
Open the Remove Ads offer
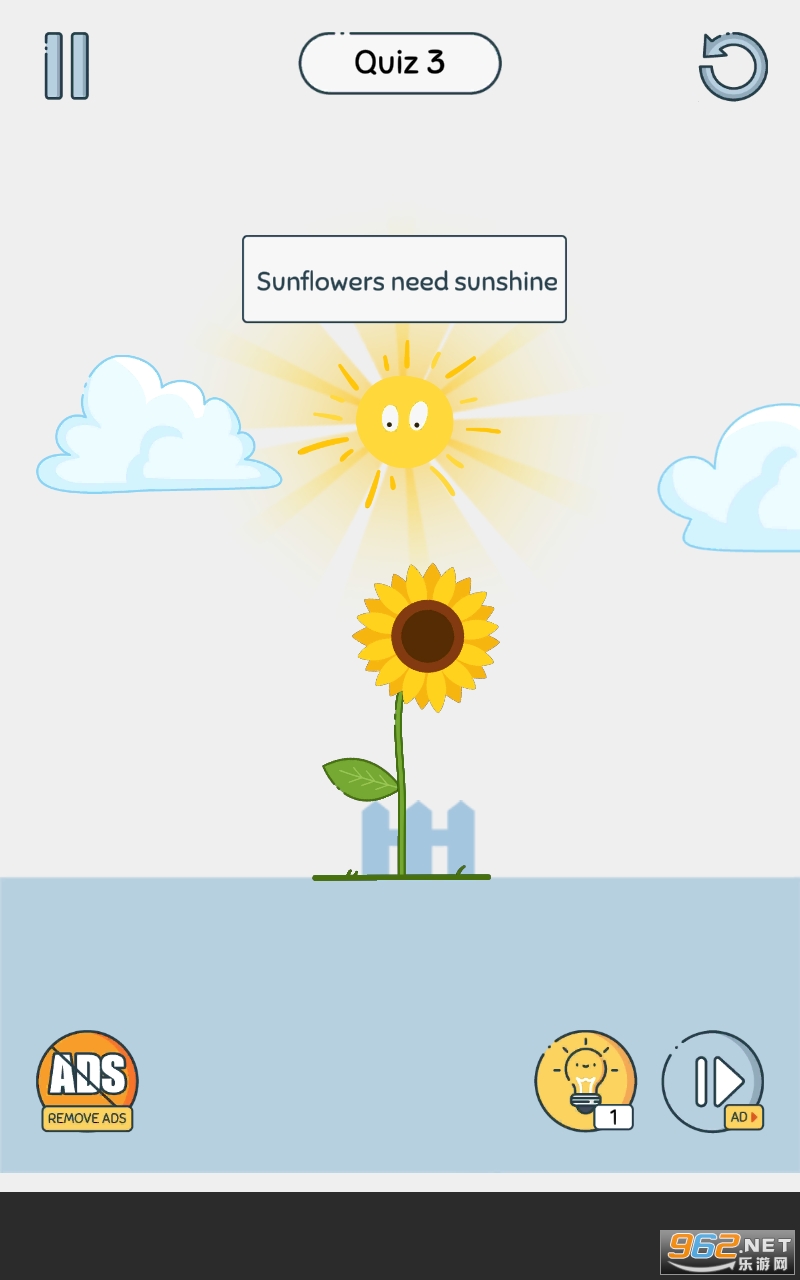(x=87, y=1081)
